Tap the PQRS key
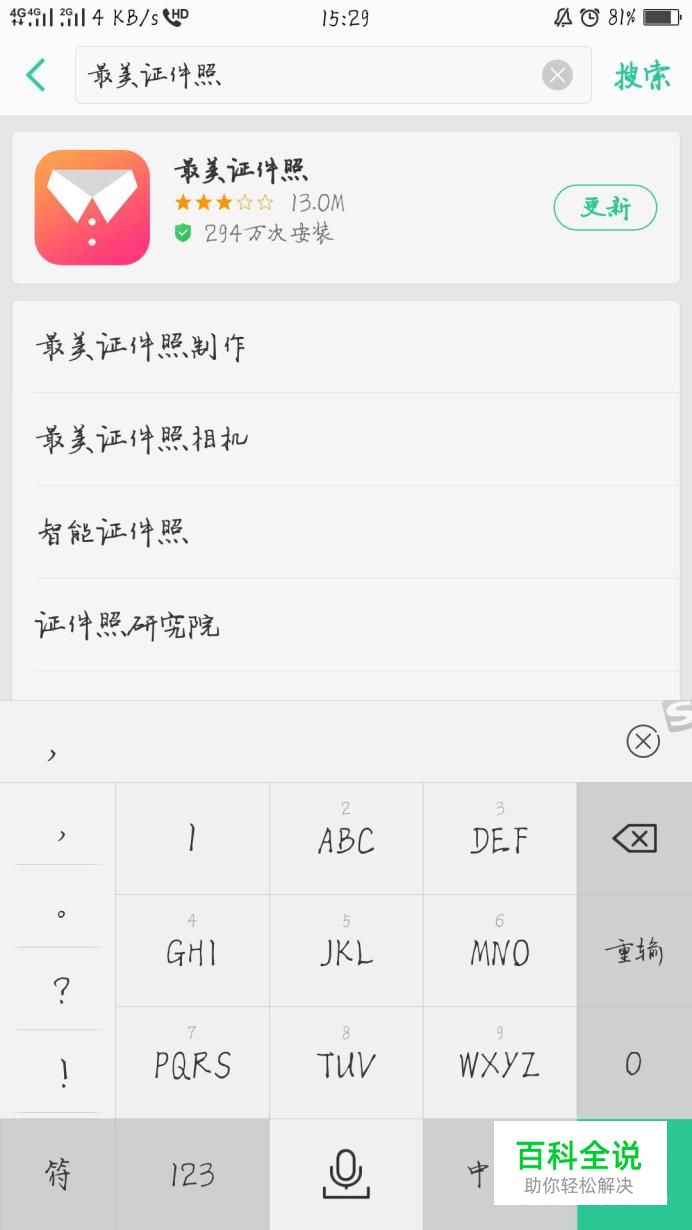Image resolution: width=692 pixels, height=1230 pixels. pyautogui.click(x=192, y=1062)
